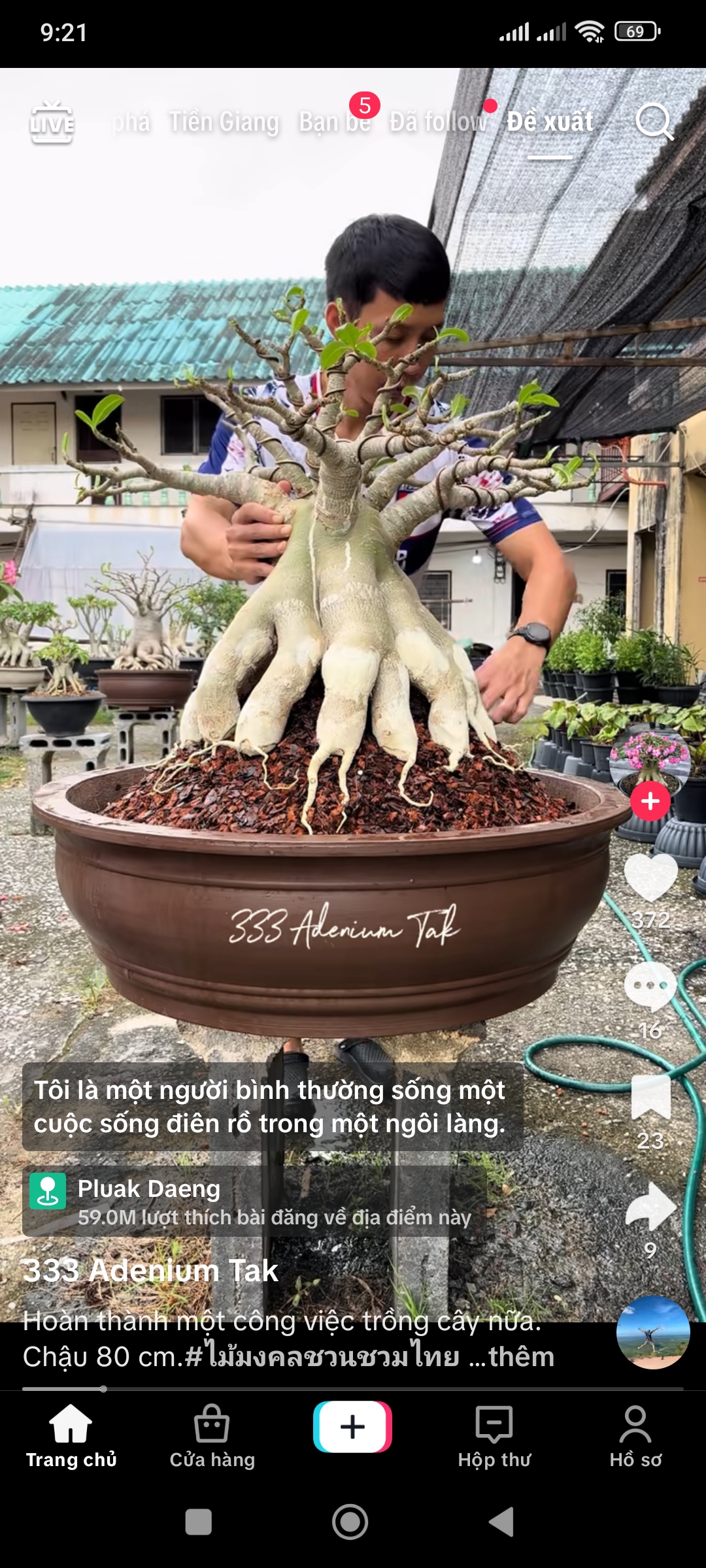Switch to the Đã follow tab
706x1568 pixels.
pyautogui.click(x=438, y=122)
